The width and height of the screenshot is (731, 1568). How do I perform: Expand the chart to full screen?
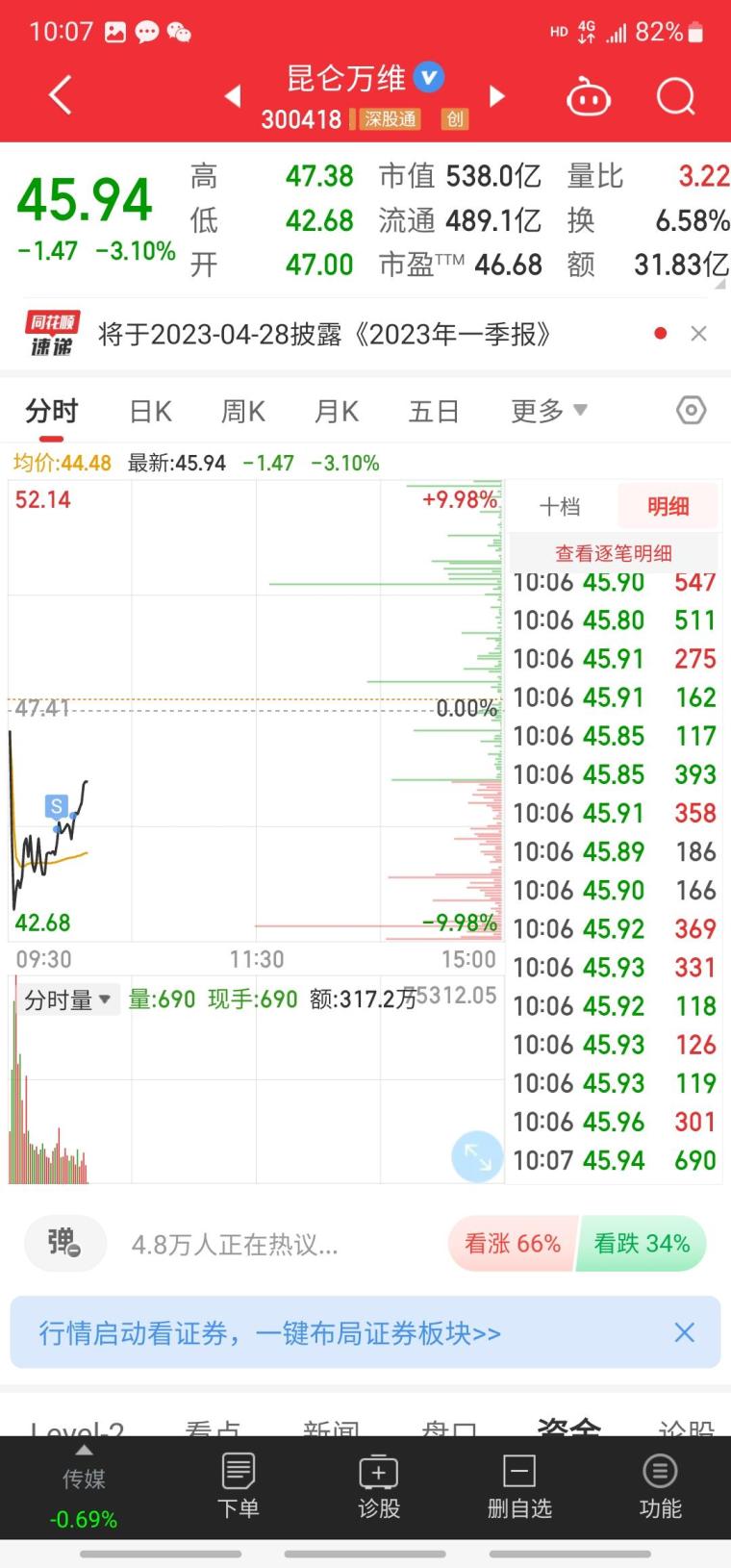pyautogui.click(x=477, y=1155)
